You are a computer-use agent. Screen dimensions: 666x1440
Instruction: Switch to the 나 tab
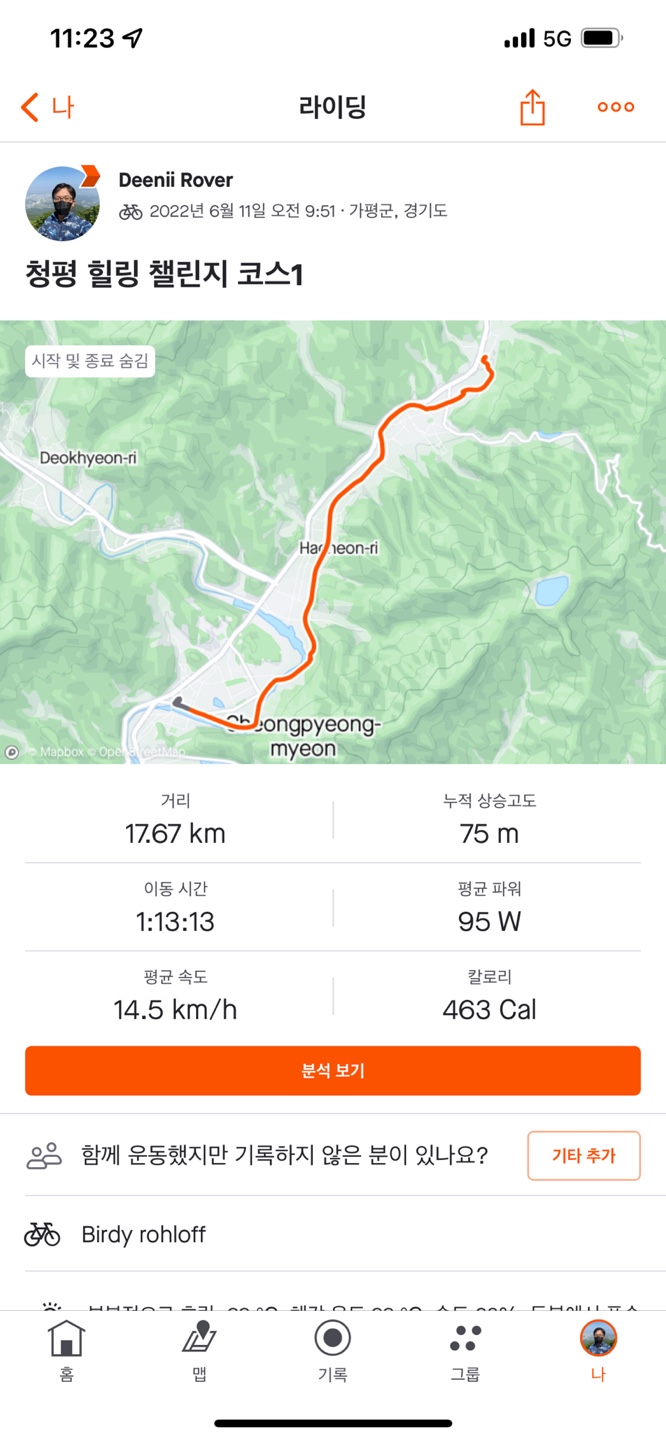tap(598, 1350)
